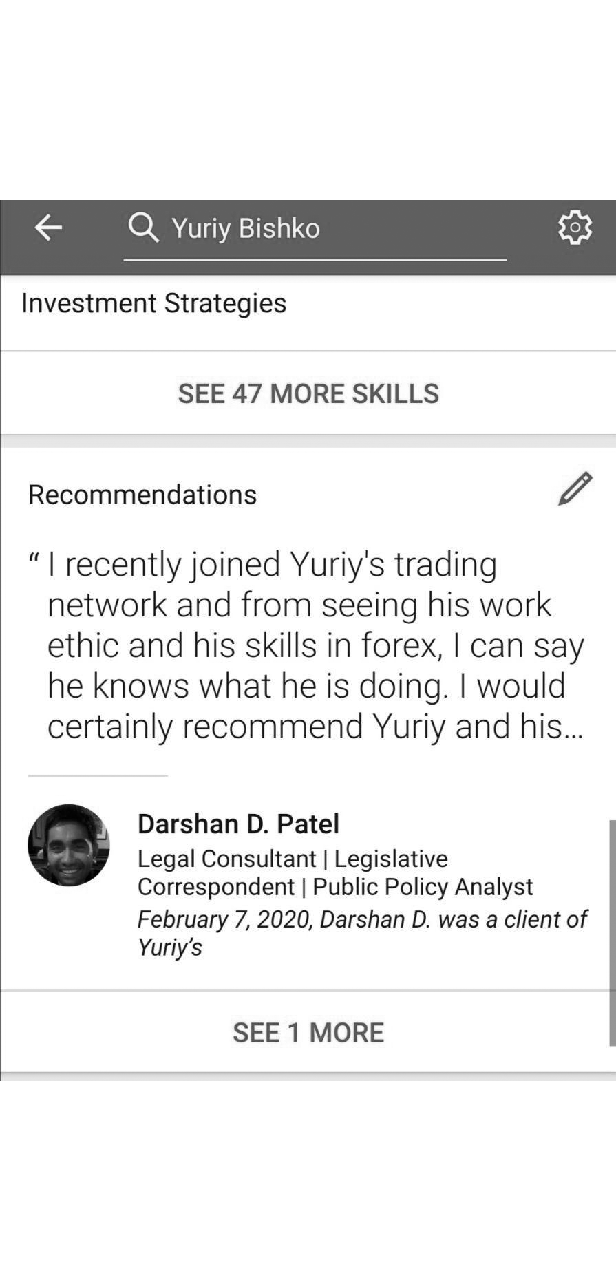Screen dimensions: 616x1280
Task: Open the settings gear icon
Action: click(574, 228)
